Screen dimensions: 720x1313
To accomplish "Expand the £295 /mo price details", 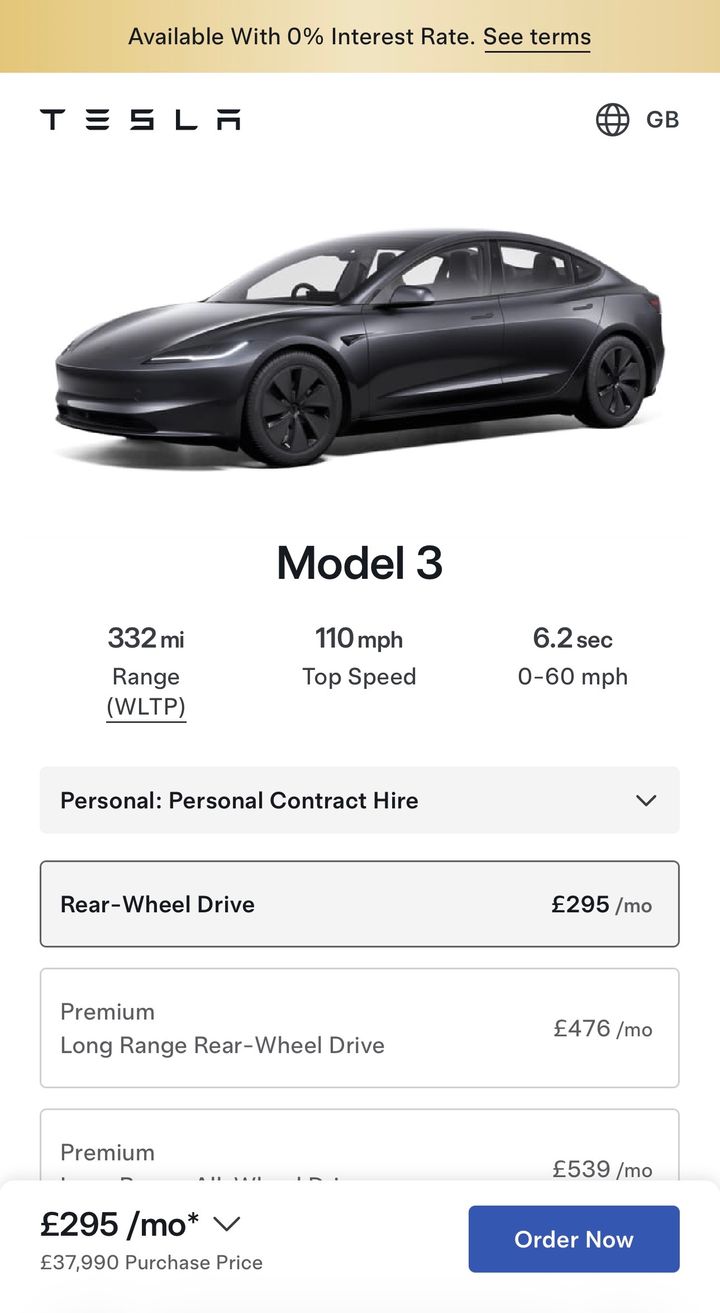I will coord(227,1224).
